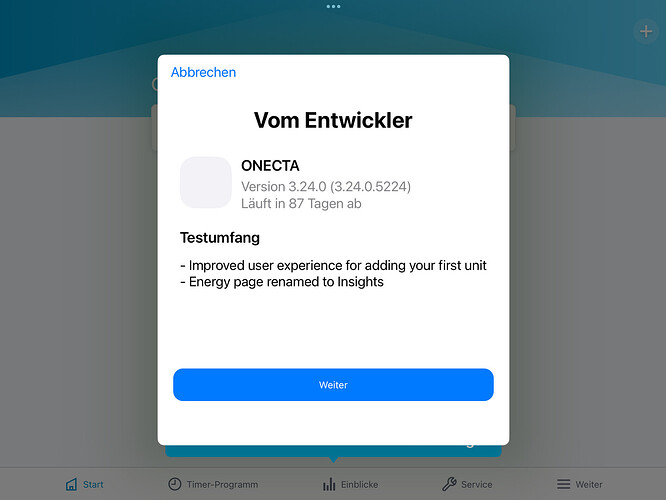Open the Timer-Programm tab
This screenshot has height=500, width=666.
212,484
